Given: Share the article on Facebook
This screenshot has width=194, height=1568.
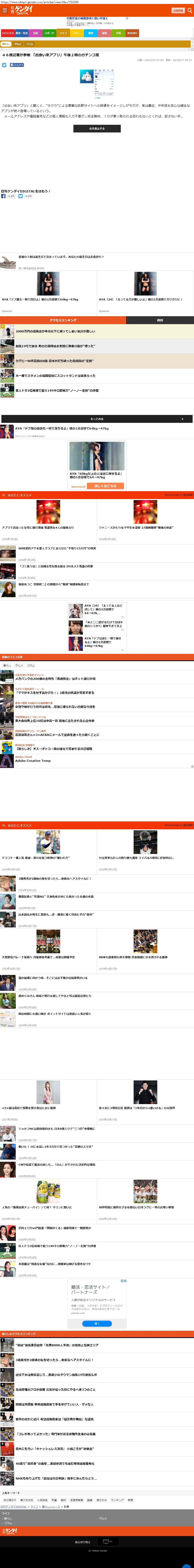Looking at the screenshot, I should 16,65.
